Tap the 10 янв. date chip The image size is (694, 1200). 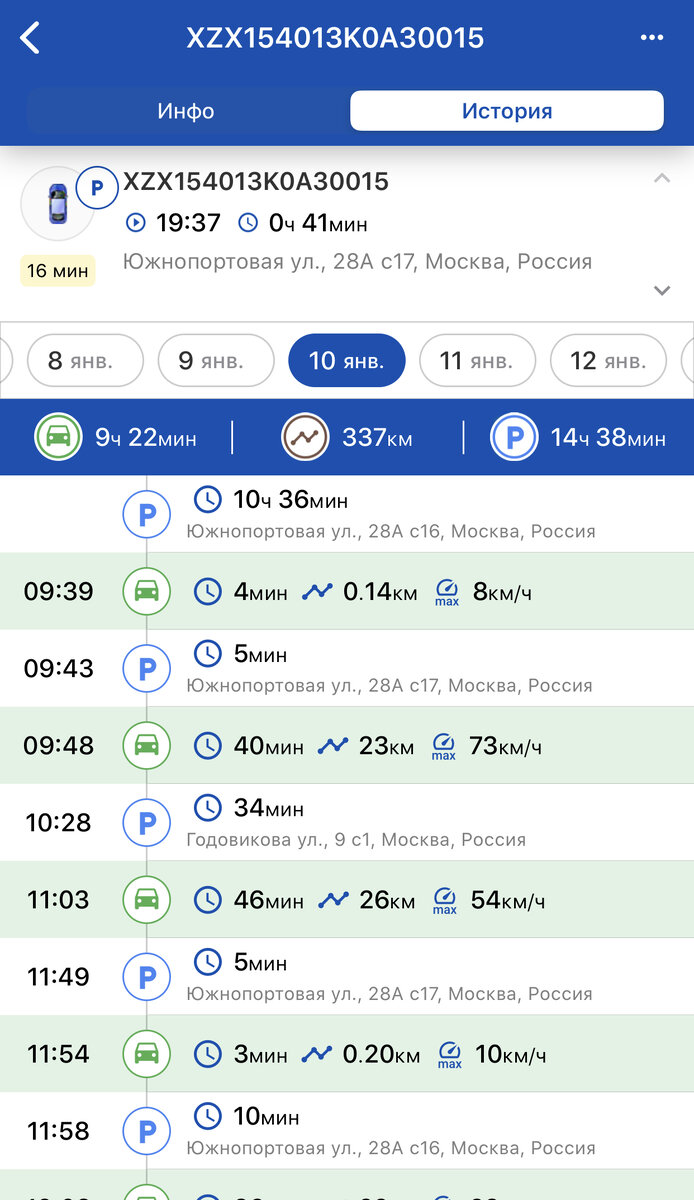click(346, 360)
